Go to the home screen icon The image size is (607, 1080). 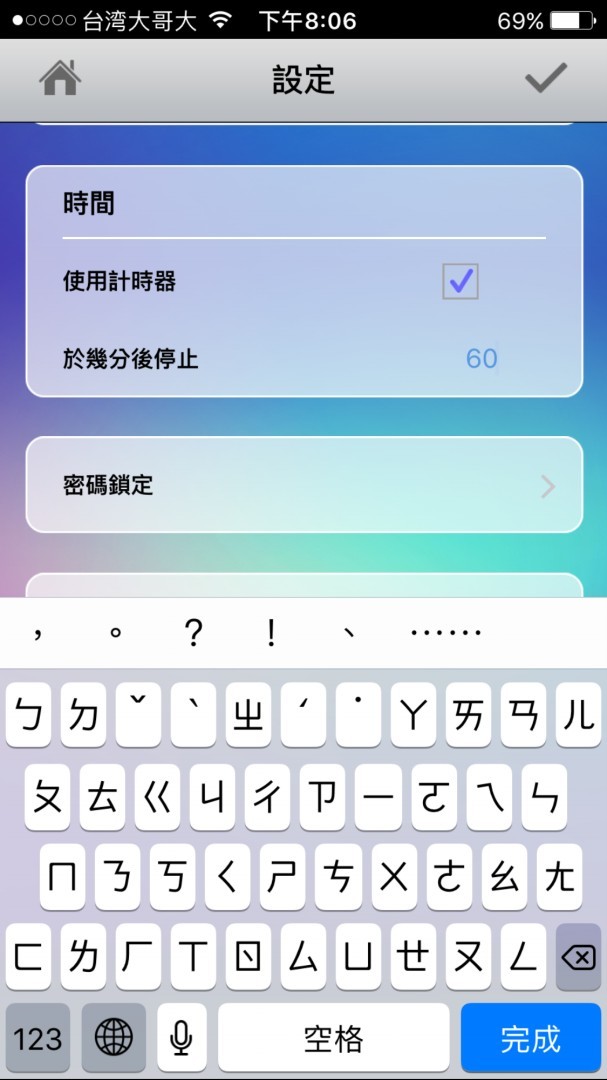pos(60,79)
